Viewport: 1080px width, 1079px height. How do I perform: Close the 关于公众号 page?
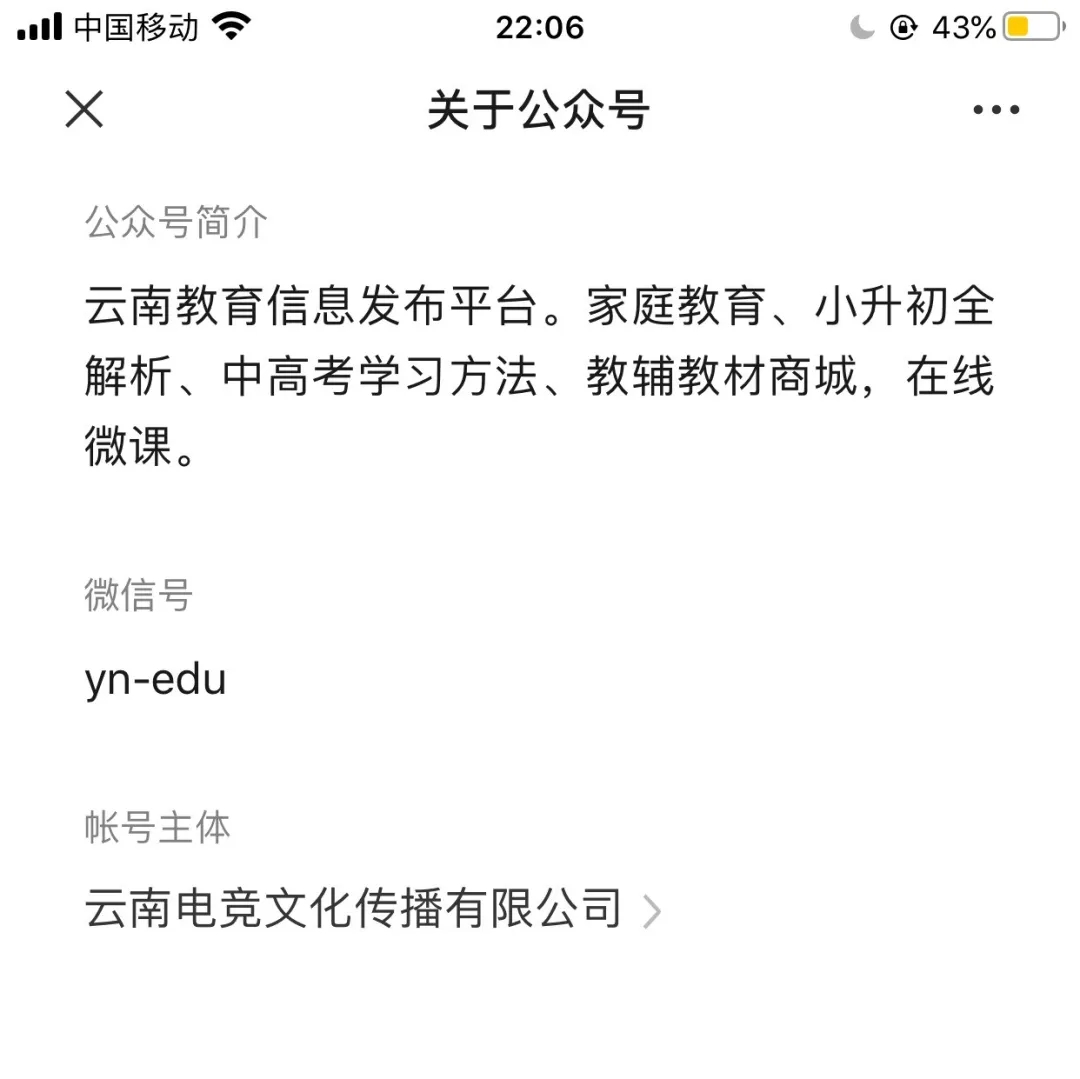tap(84, 109)
